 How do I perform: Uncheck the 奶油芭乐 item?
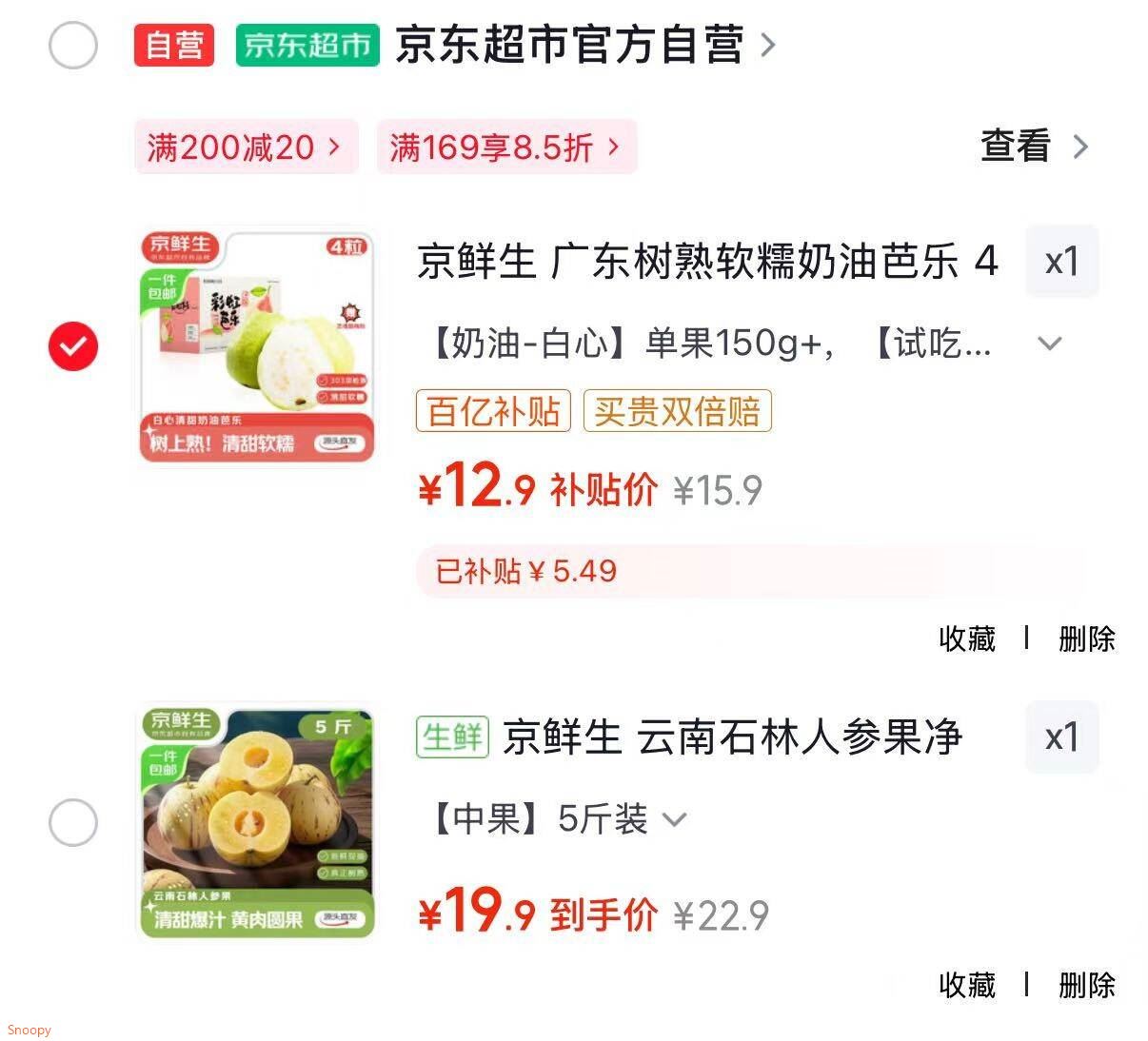point(73,346)
